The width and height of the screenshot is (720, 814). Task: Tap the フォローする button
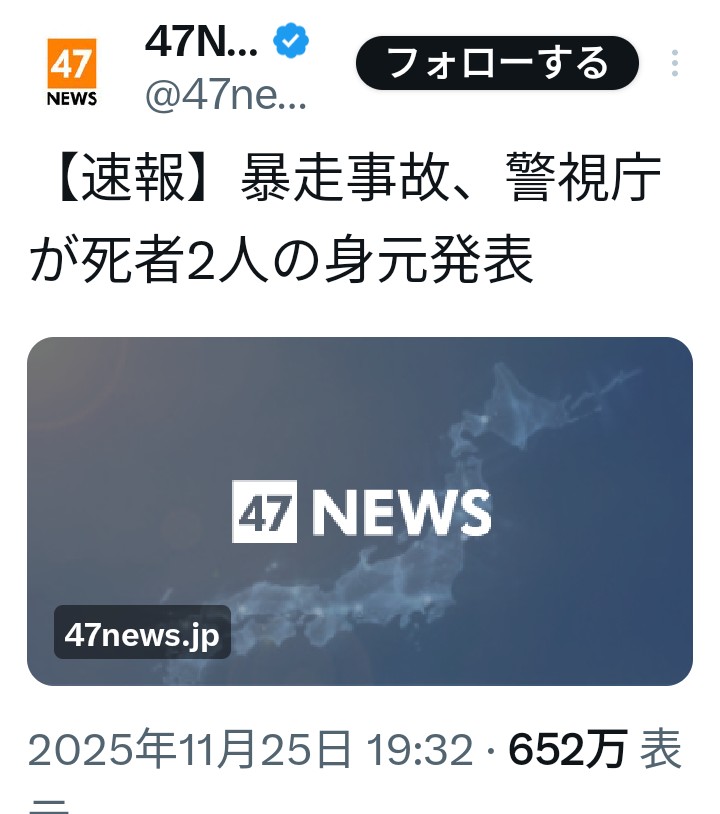point(497,64)
